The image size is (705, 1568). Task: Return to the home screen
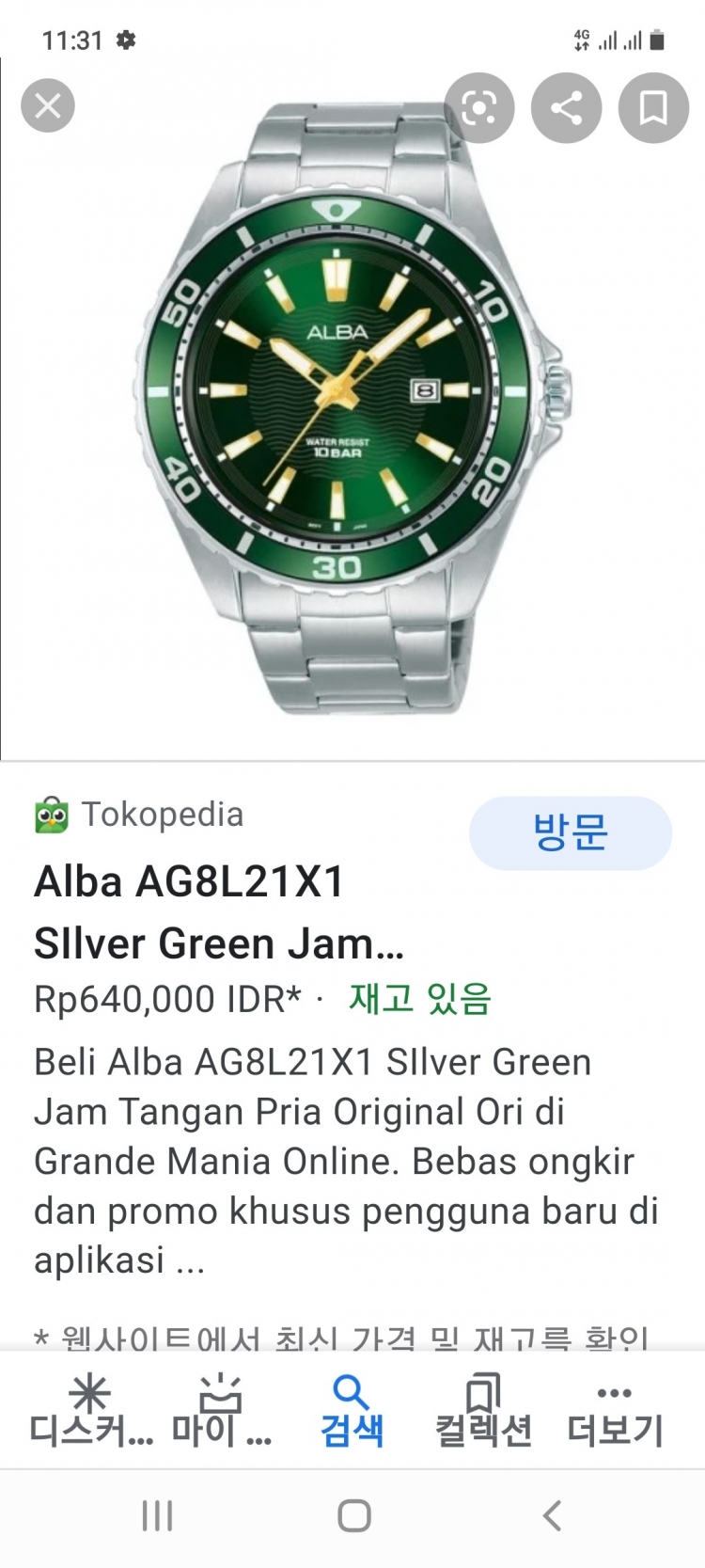(x=353, y=1515)
